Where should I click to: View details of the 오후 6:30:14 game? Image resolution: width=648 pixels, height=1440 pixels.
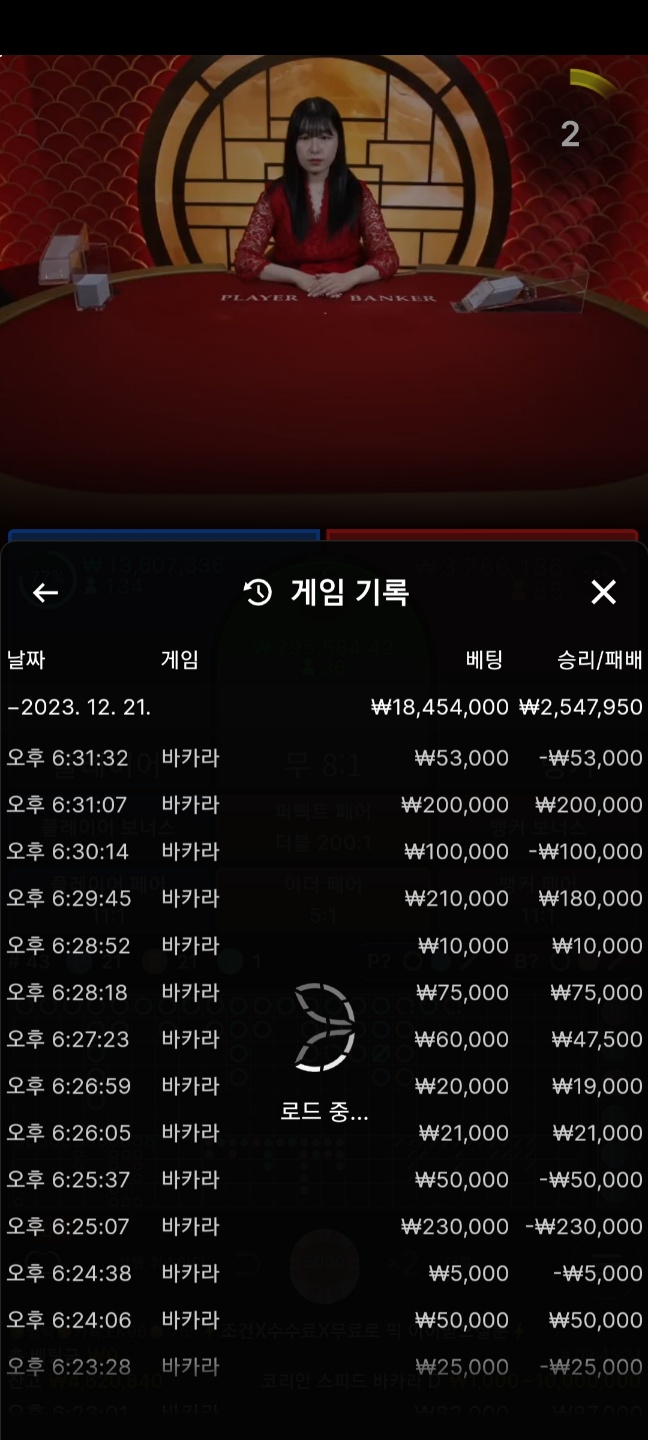[x=324, y=852]
